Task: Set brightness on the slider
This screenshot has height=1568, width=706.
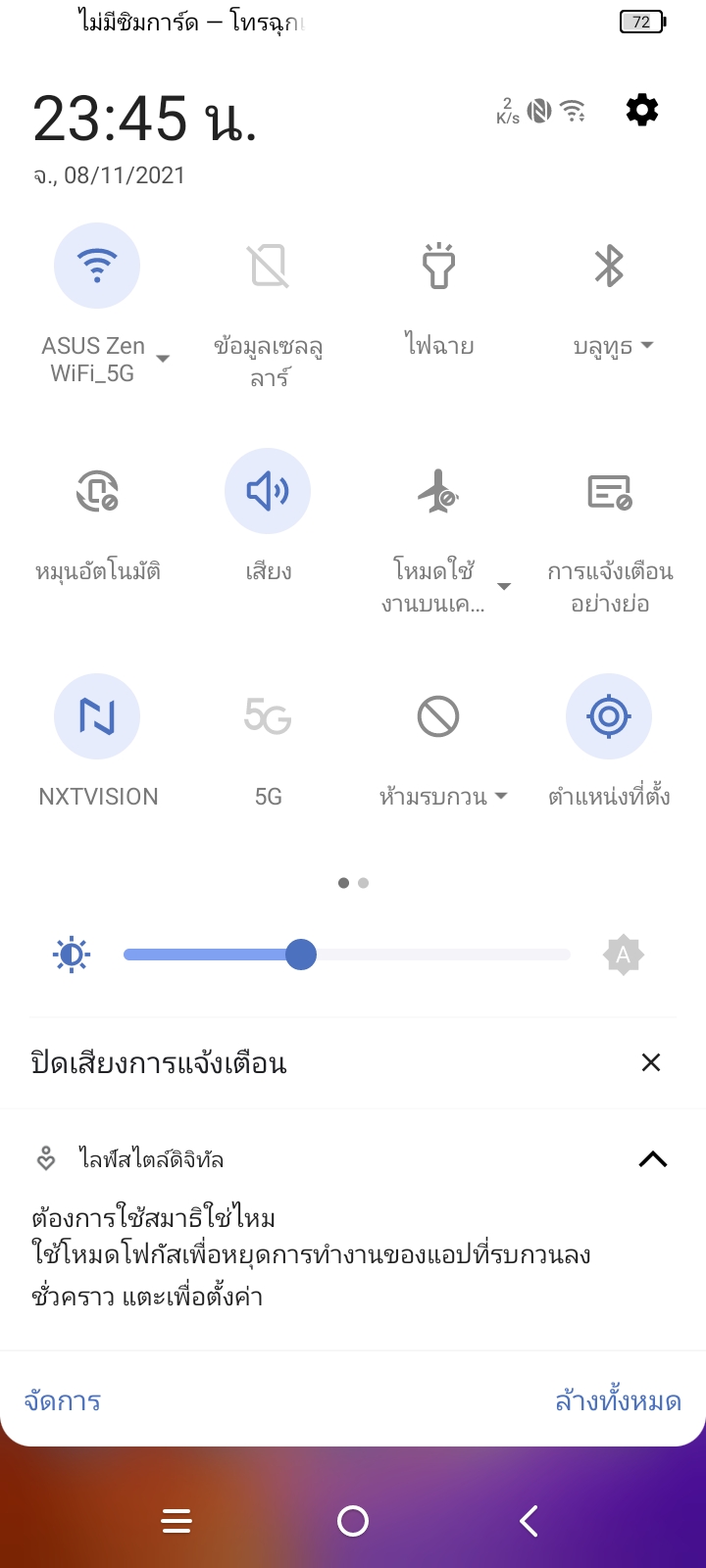Action: (x=347, y=955)
